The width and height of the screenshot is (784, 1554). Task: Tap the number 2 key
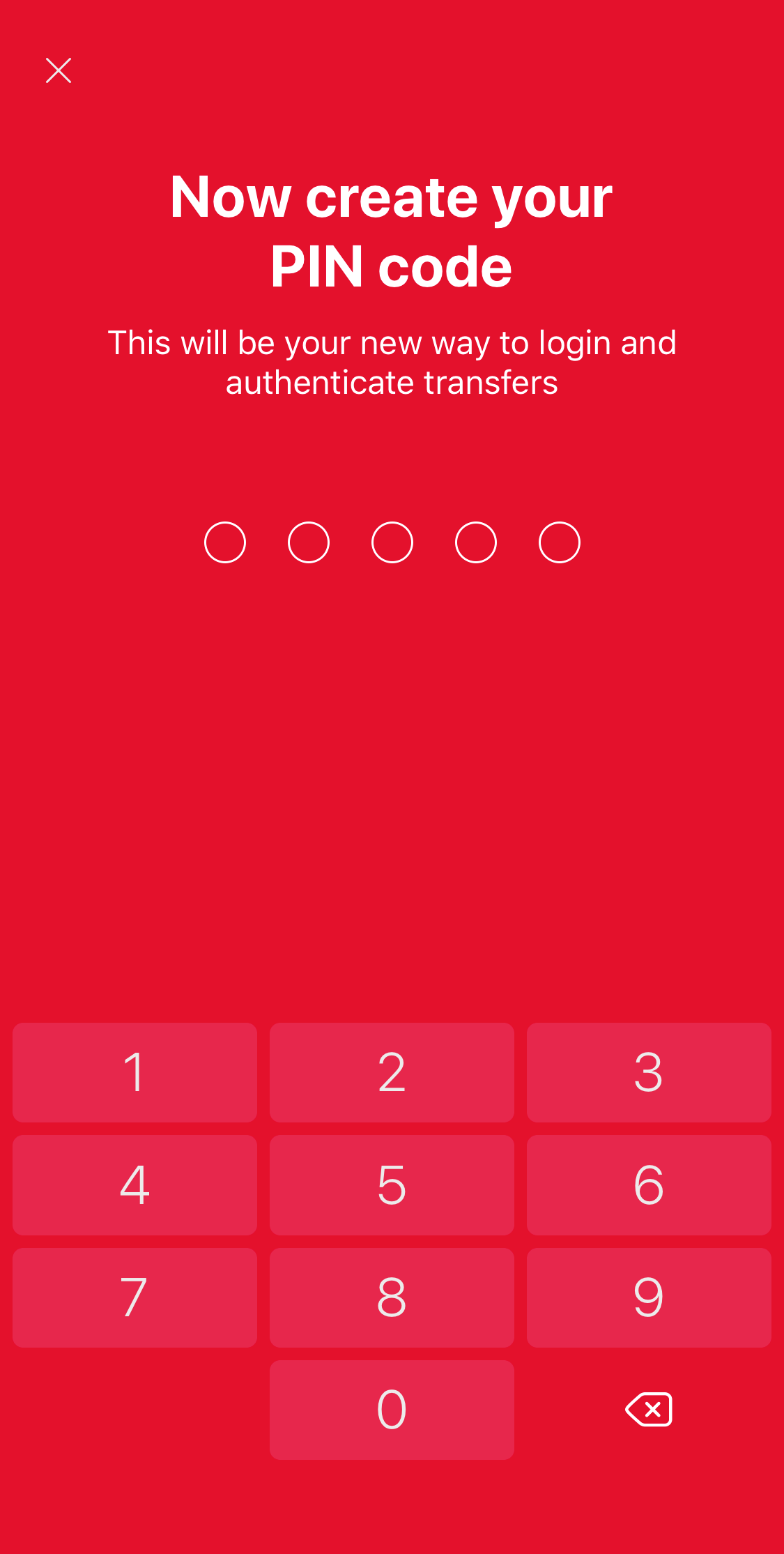click(392, 1072)
